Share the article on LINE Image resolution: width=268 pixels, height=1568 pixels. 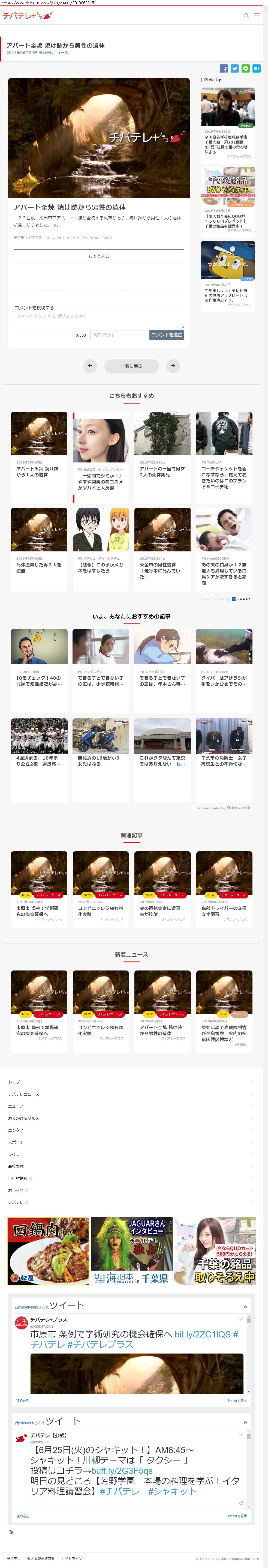246,69
